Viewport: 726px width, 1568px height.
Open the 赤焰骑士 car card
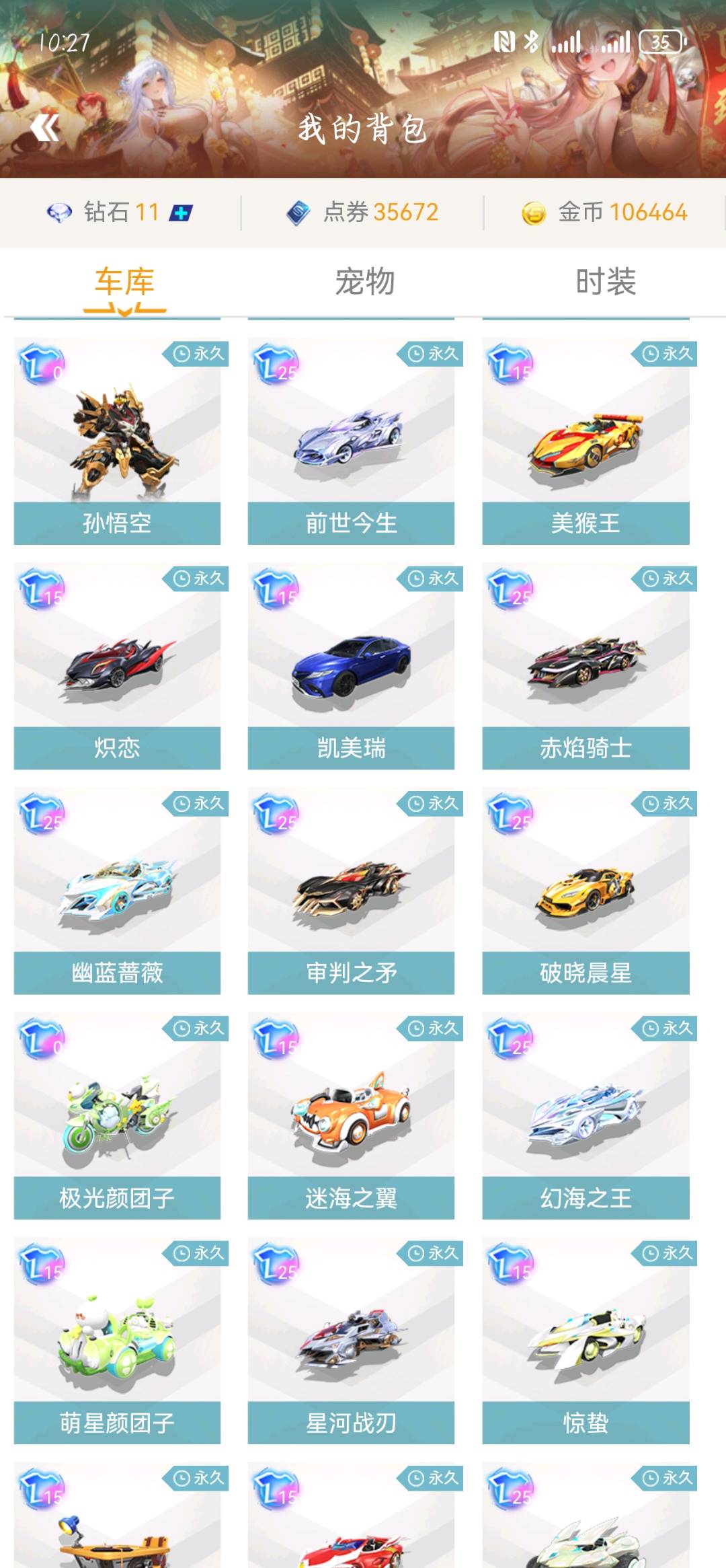[586, 666]
